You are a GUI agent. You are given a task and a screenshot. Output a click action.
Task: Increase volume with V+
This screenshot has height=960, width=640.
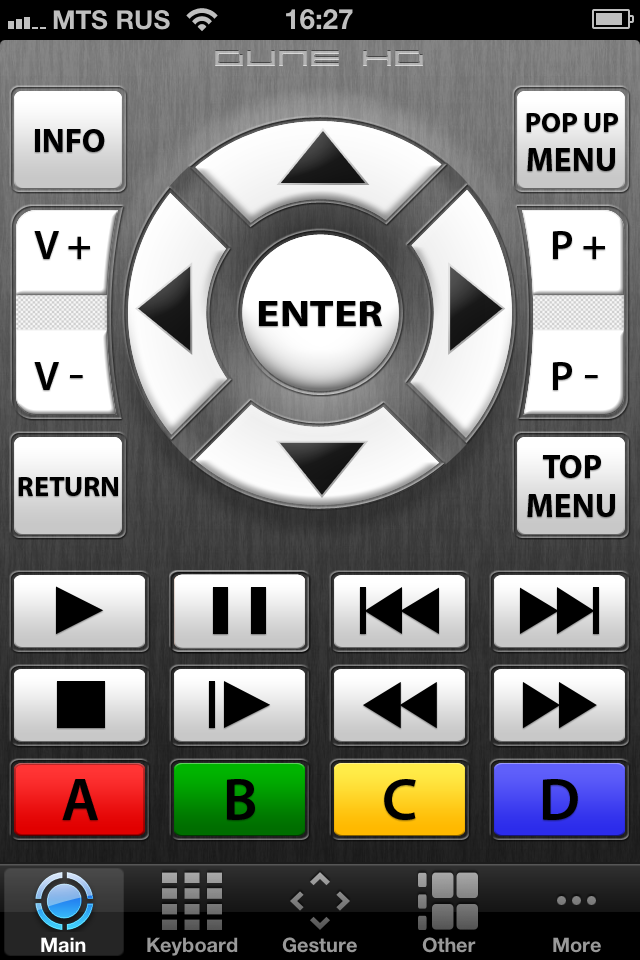point(64,247)
